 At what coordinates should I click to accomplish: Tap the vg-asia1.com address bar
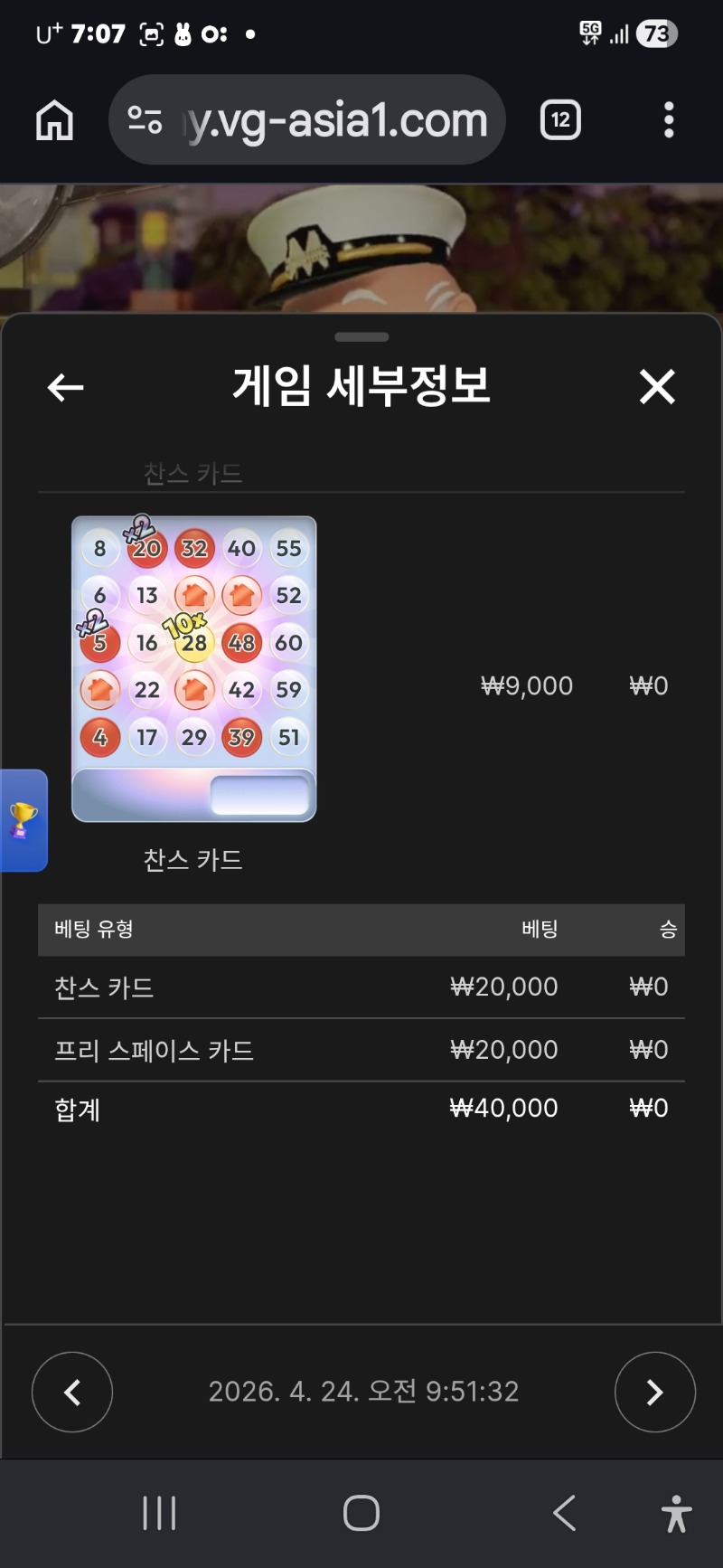[x=334, y=120]
